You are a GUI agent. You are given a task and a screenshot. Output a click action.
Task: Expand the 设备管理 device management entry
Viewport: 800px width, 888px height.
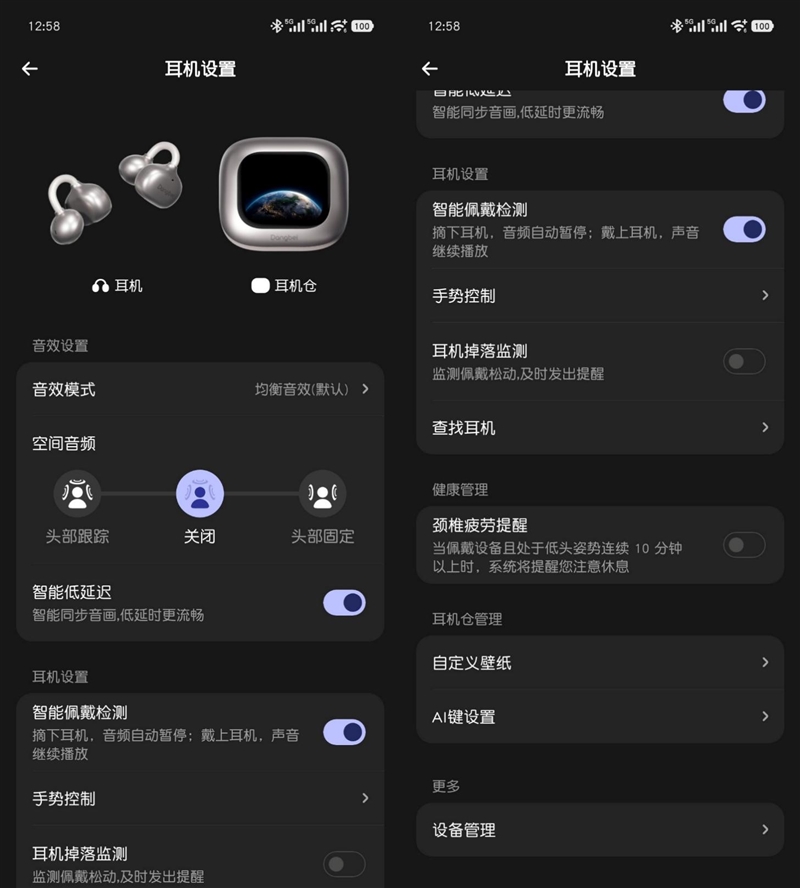tap(600, 830)
